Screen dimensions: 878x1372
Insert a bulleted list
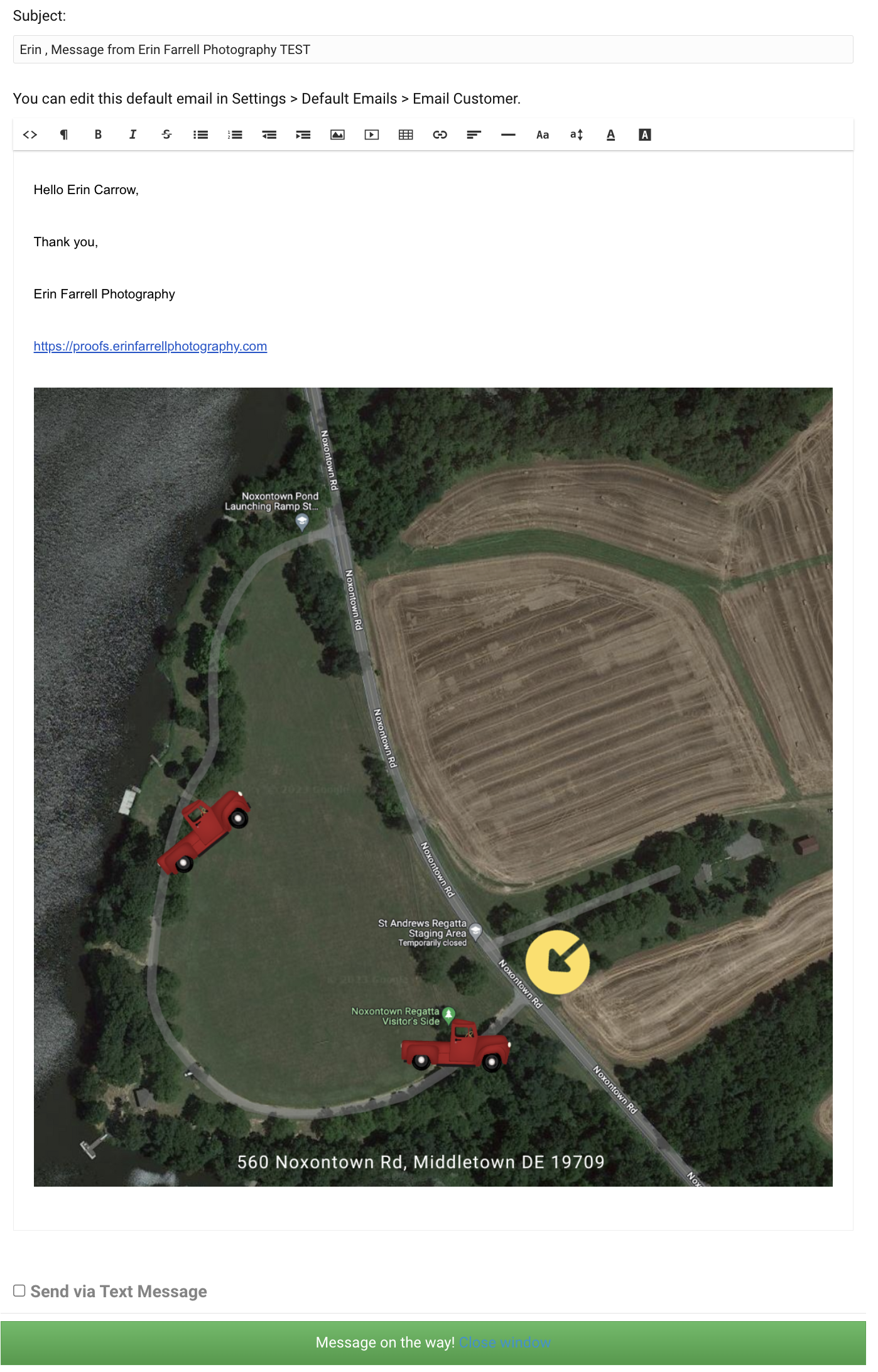pos(201,134)
